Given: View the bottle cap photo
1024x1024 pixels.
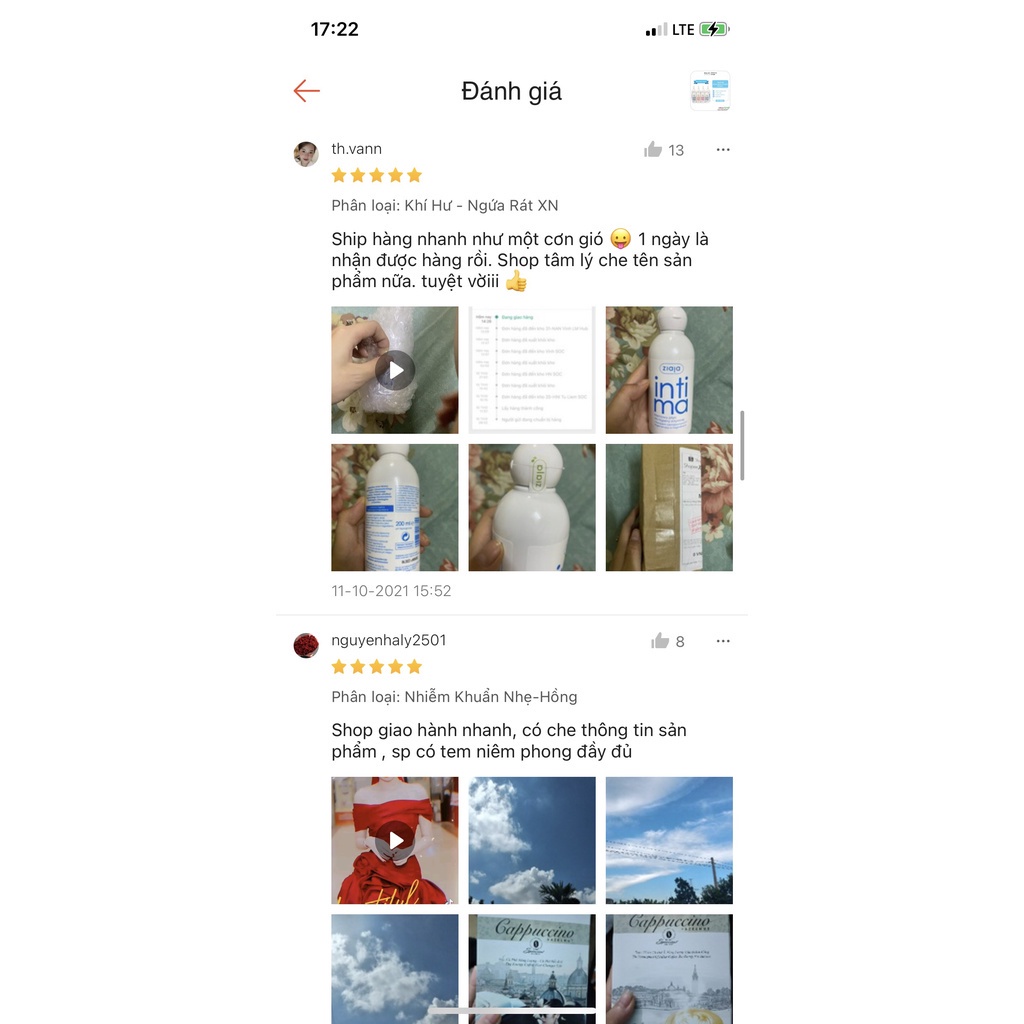Looking at the screenshot, I should point(532,508).
